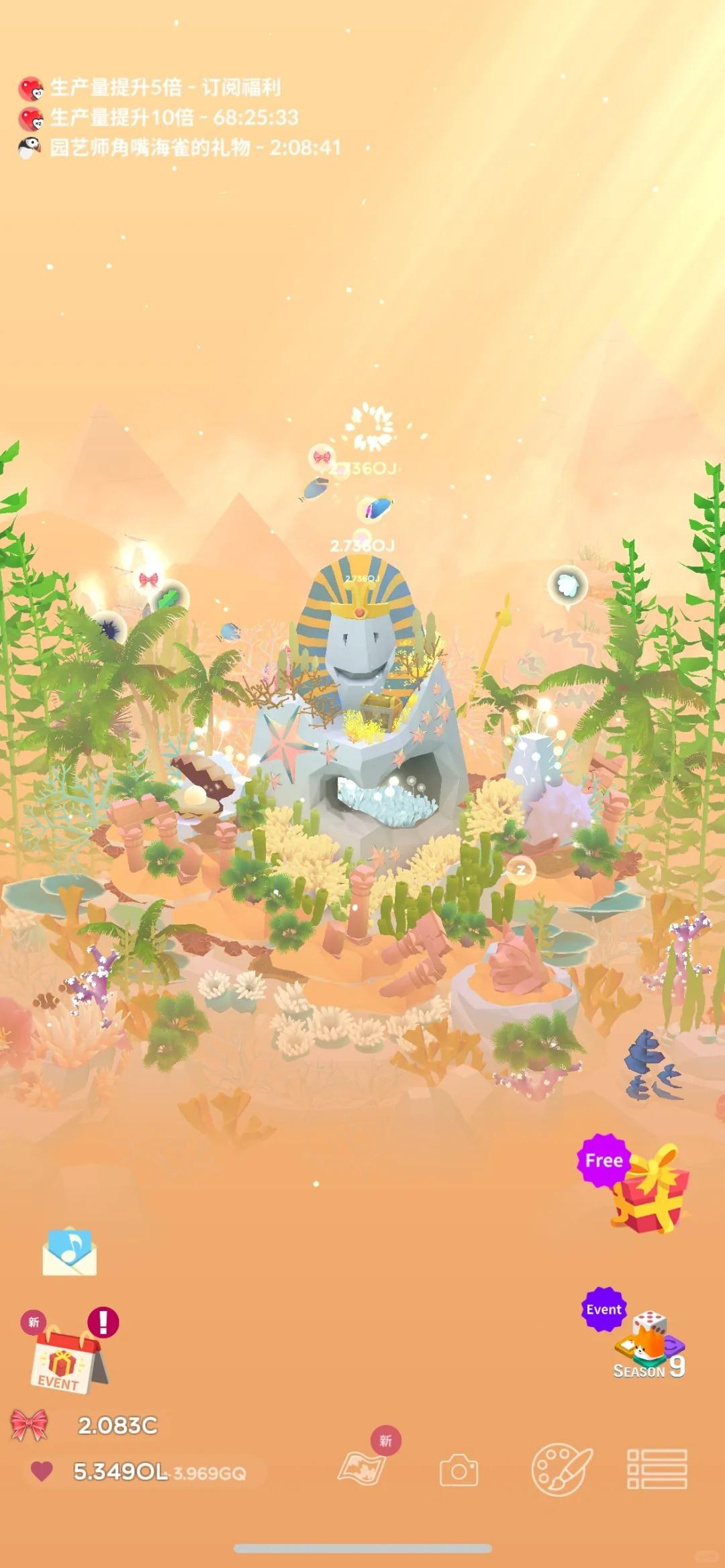Open the music letter envelope
The height and width of the screenshot is (1568, 725).
coord(70,1252)
